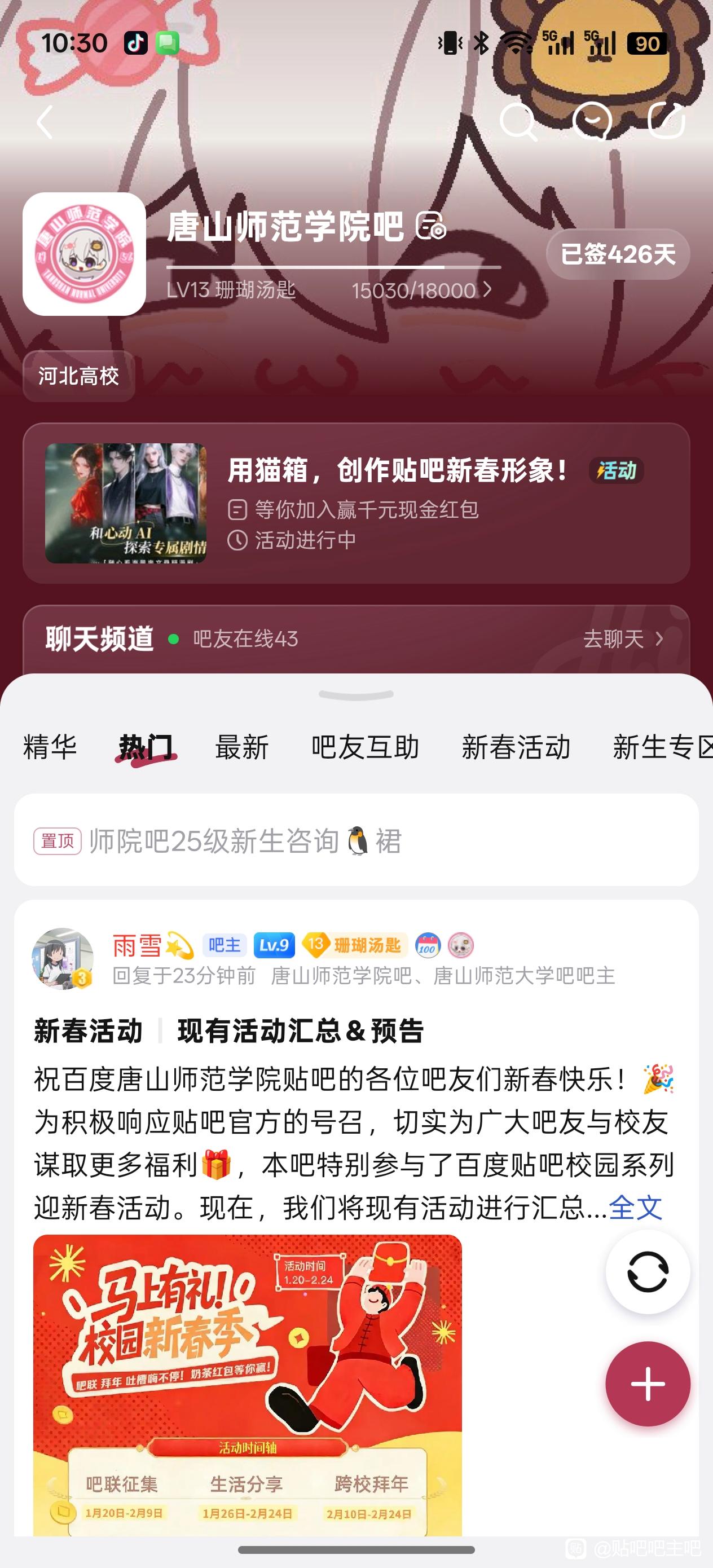This screenshot has width=713, height=1568.
Task: Open pinned post 师院吧25级新生咨询
Action: 244,840
